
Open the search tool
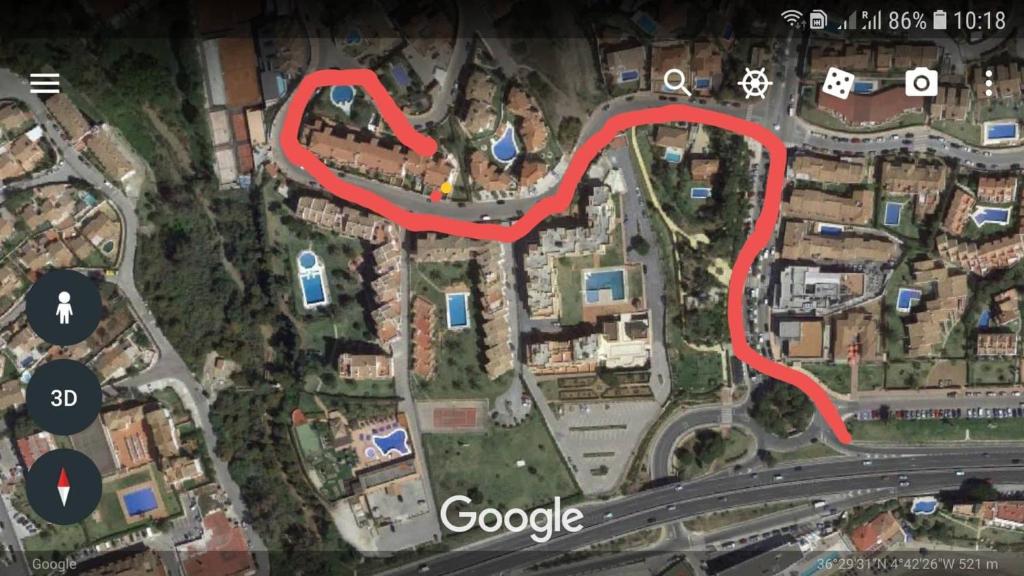pyautogui.click(x=677, y=83)
